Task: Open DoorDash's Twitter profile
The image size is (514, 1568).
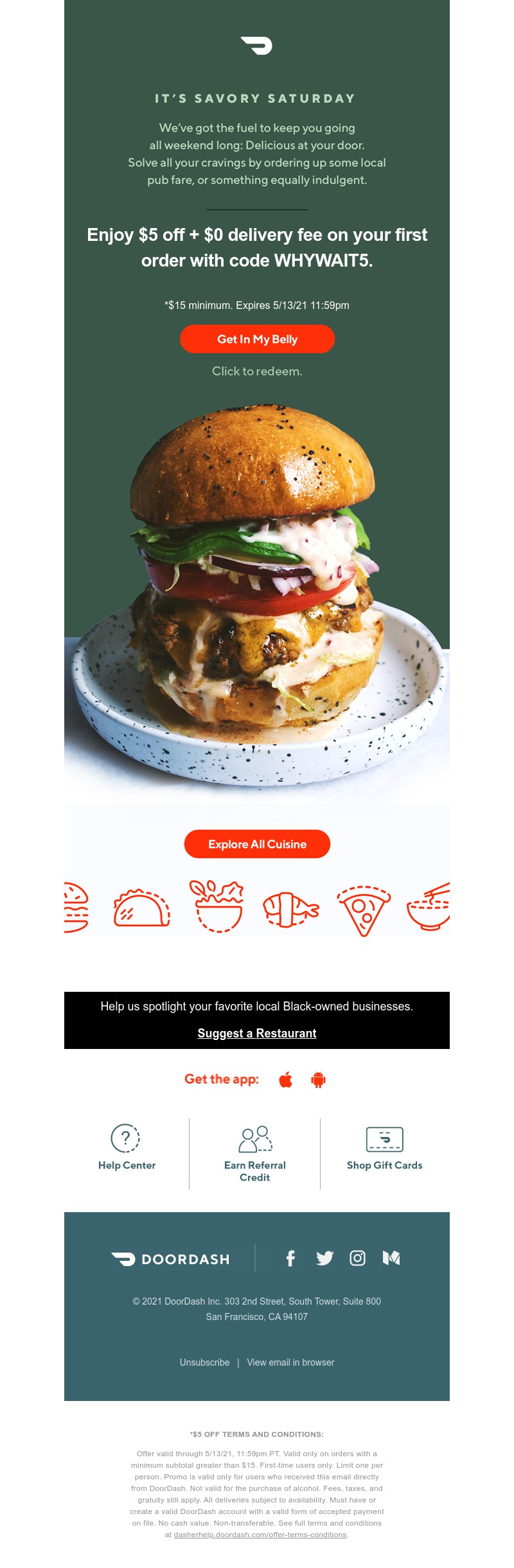Action: 324,1258
